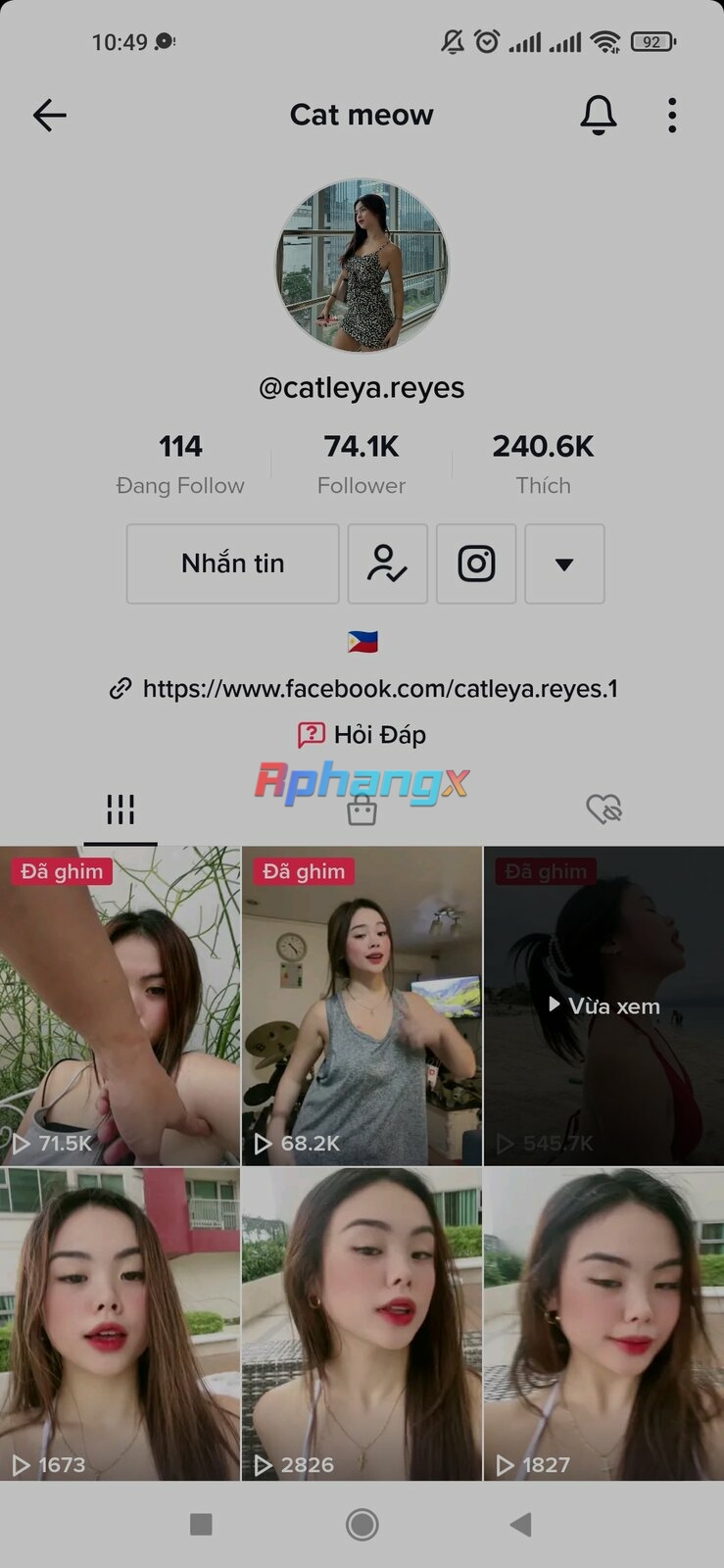
Task: Open the Hỏi Đáp Q&A section
Action: pyautogui.click(x=362, y=735)
